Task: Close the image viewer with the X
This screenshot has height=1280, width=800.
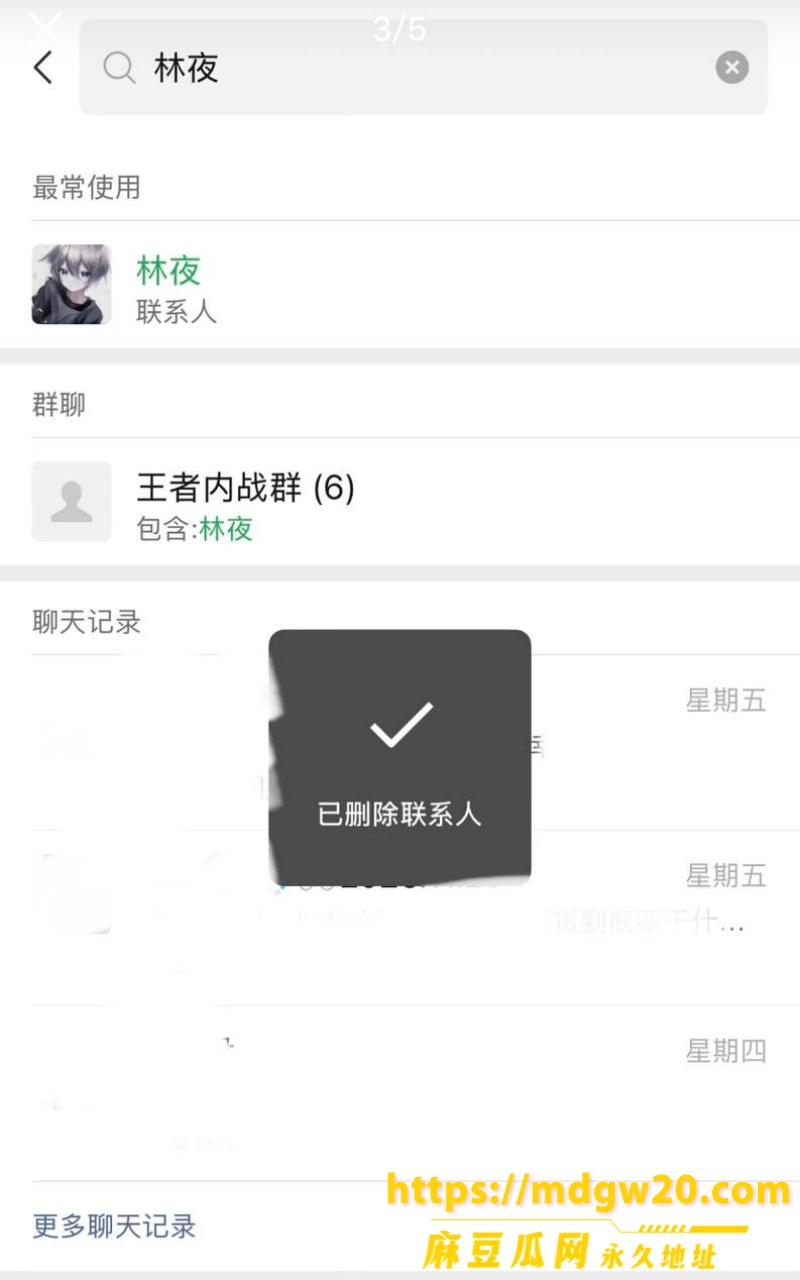Action: point(44,26)
